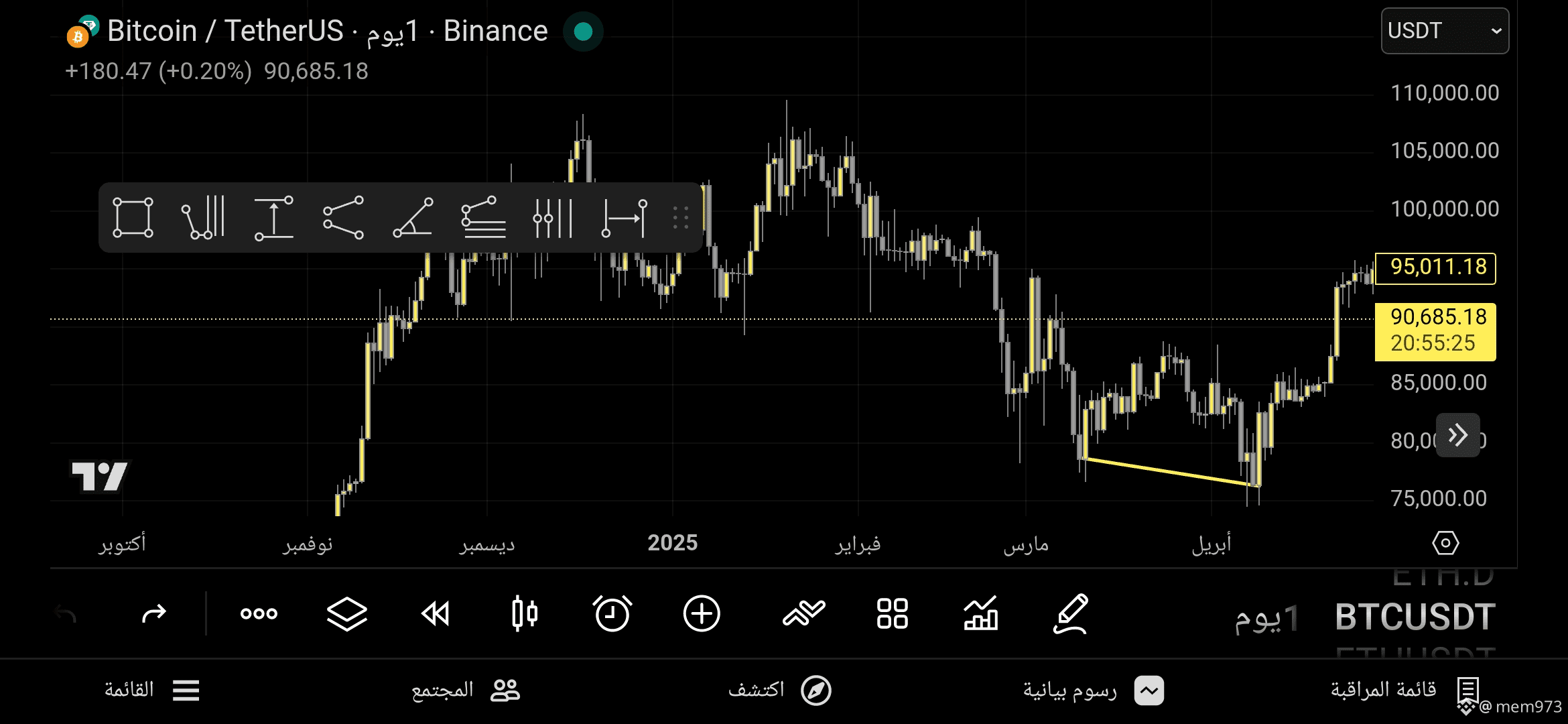Select the horizontal date range arrow tool
Screen dimensions: 1568x724
click(x=624, y=217)
